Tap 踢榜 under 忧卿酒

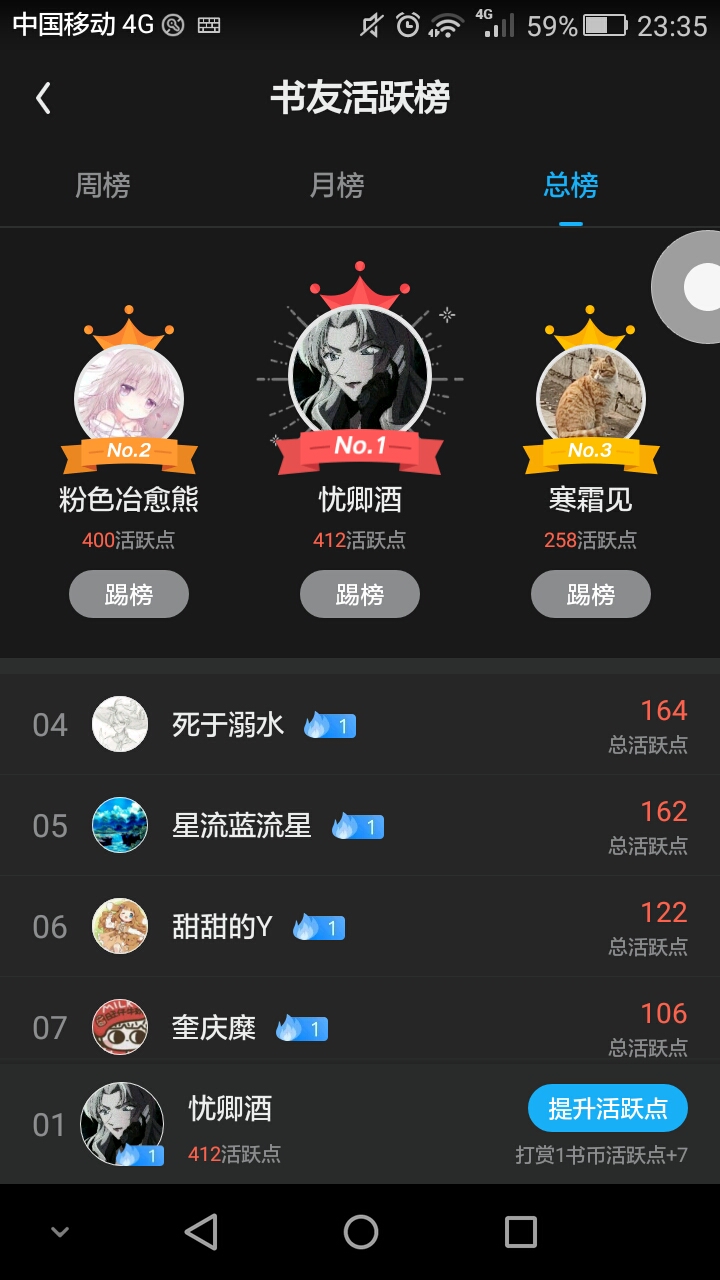360,594
